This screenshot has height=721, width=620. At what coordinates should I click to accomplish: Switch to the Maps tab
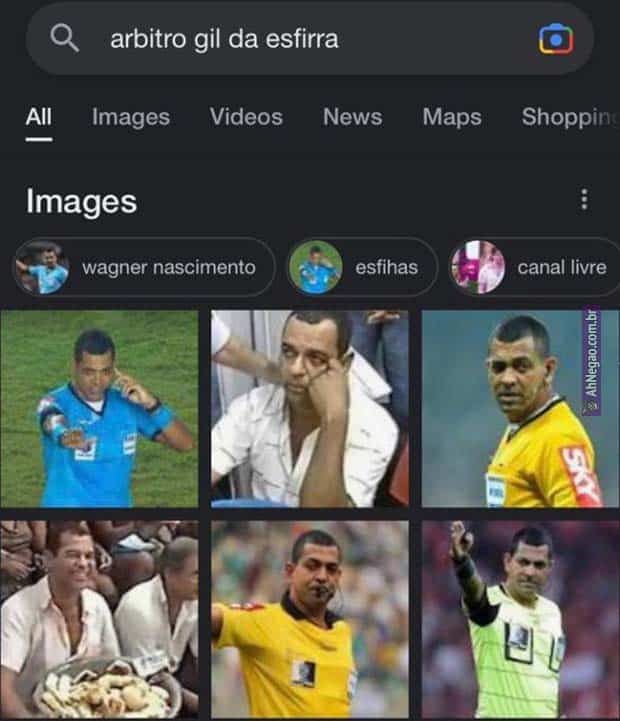[x=452, y=117]
